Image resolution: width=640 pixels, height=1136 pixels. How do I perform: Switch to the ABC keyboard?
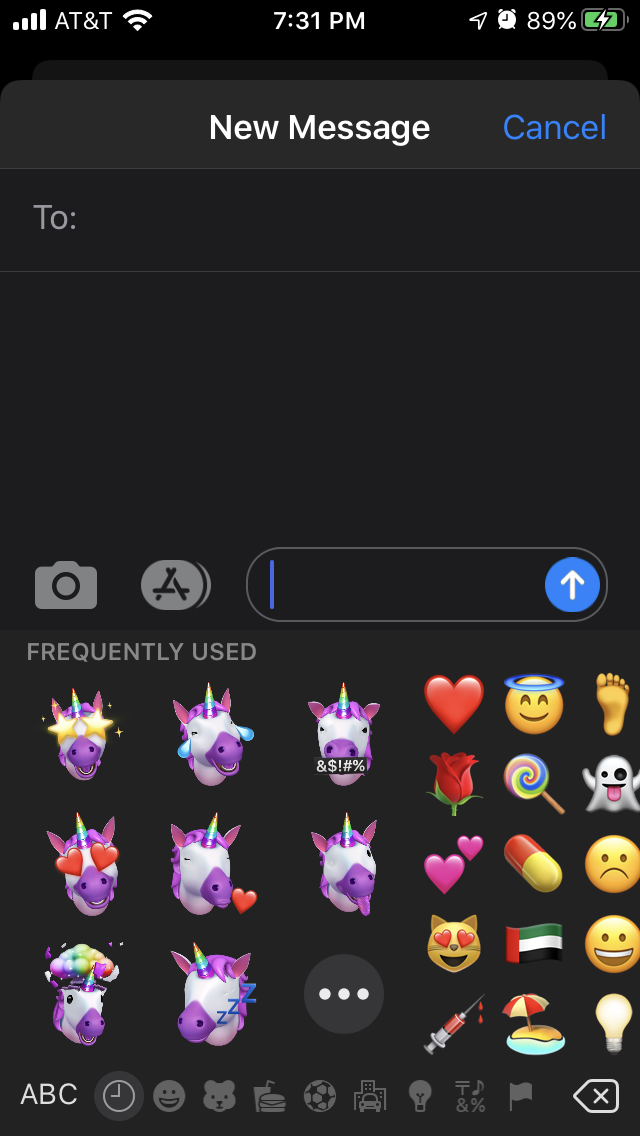(49, 1095)
